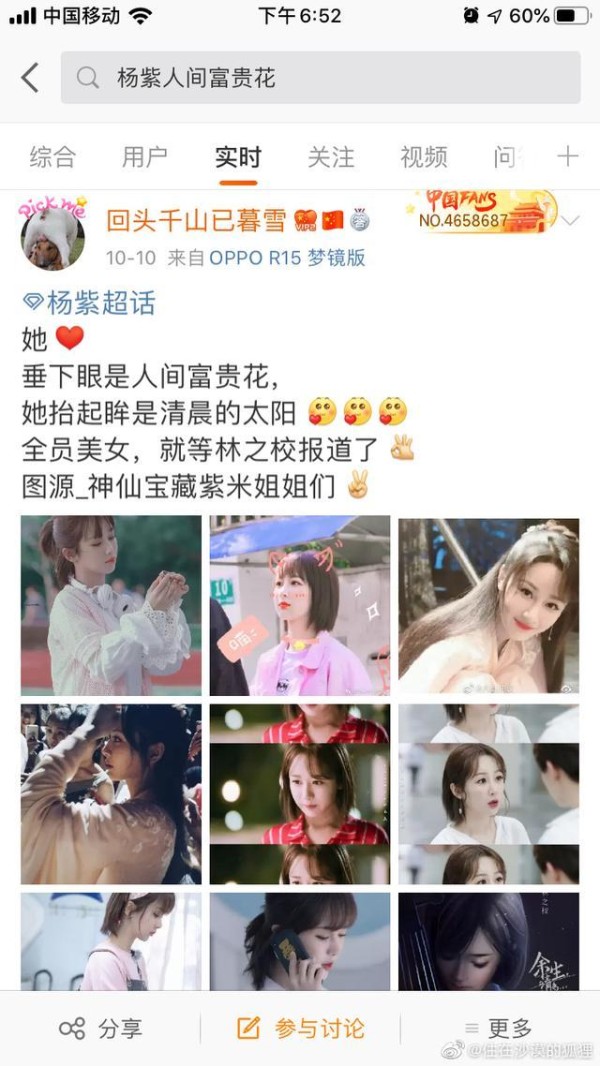600x1066 pixels.
Task: Expand the post options chevron
Action: (x=570, y=221)
